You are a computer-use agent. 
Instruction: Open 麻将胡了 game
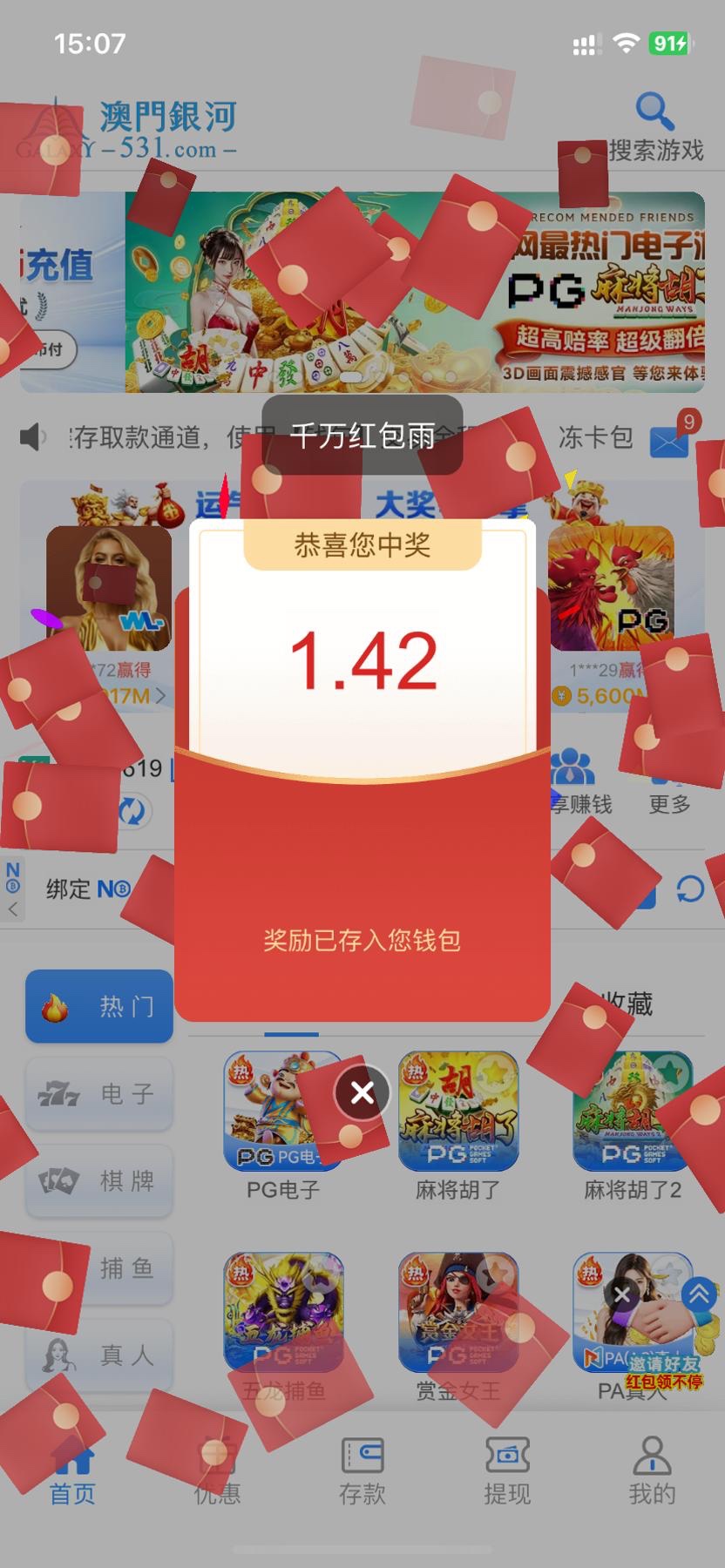point(458,1112)
